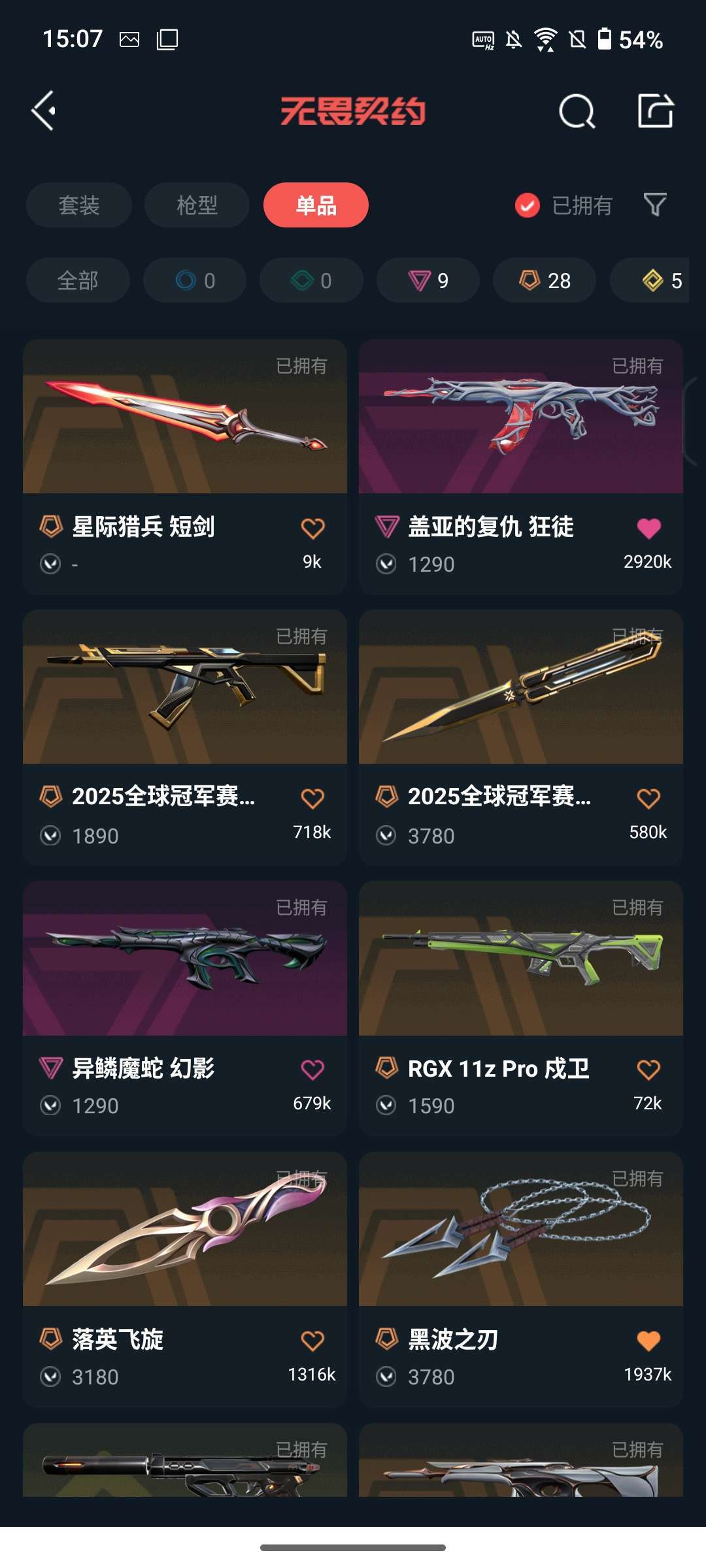This screenshot has height=1568, width=706.
Task: Unfavorite 盖亚的复仇 狂徒
Action: tap(648, 528)
